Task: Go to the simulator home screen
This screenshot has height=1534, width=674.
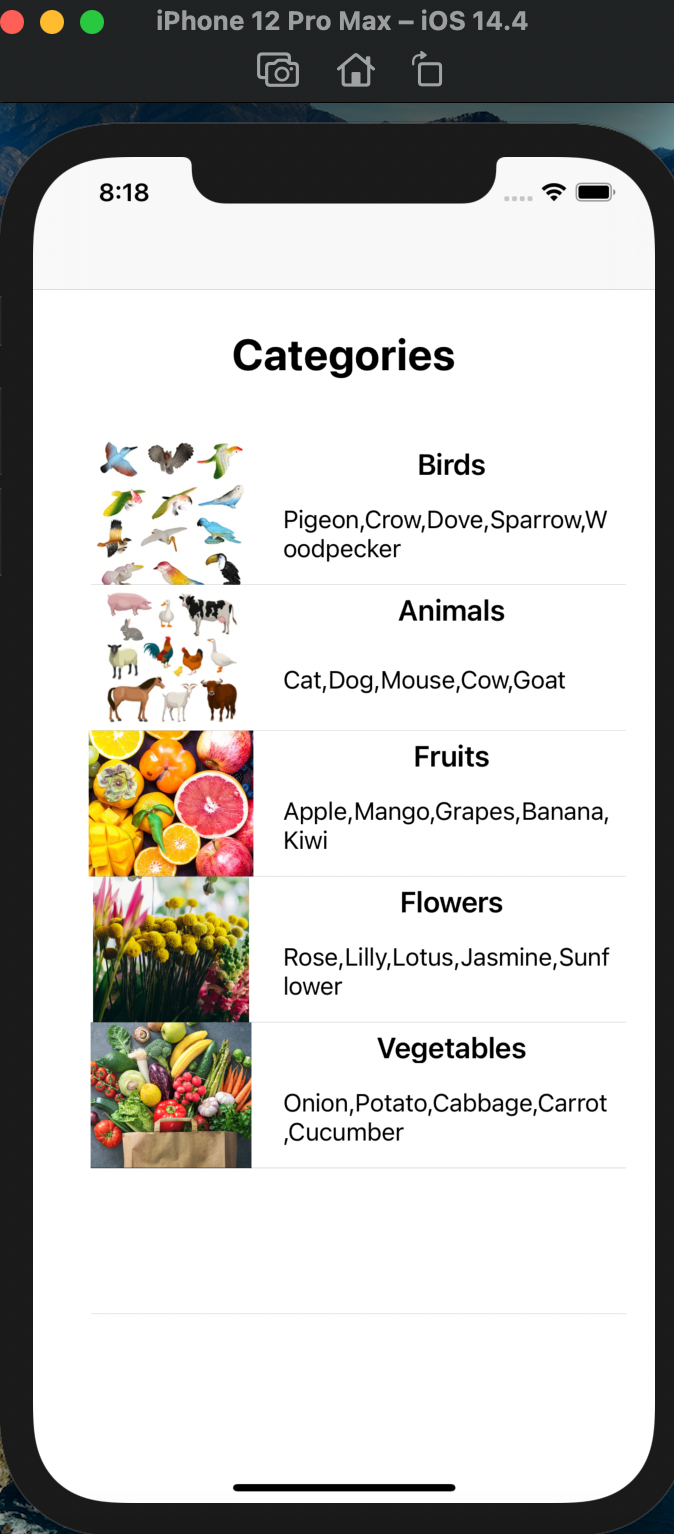Action: [x=355, y=70]
